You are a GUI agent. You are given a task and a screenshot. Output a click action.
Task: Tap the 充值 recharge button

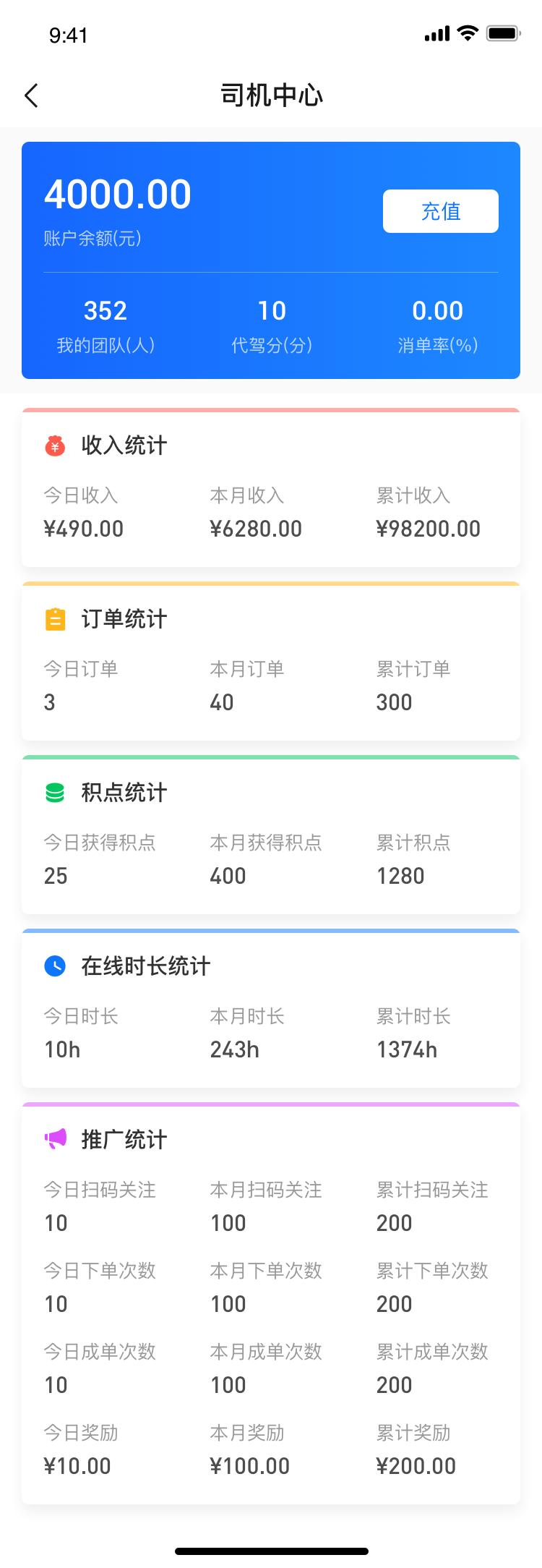(x=440, y=211)
